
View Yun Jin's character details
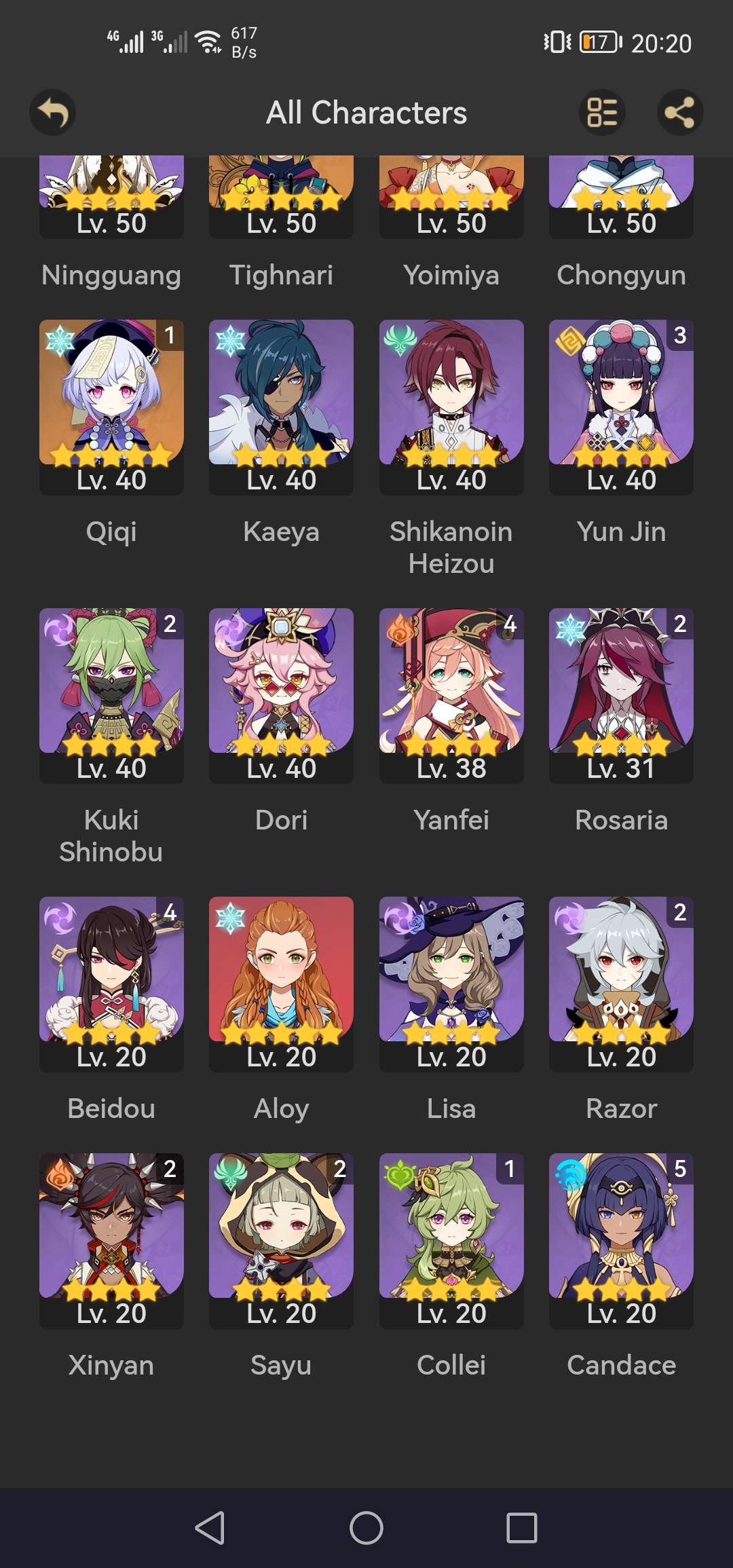coord(621,406)
